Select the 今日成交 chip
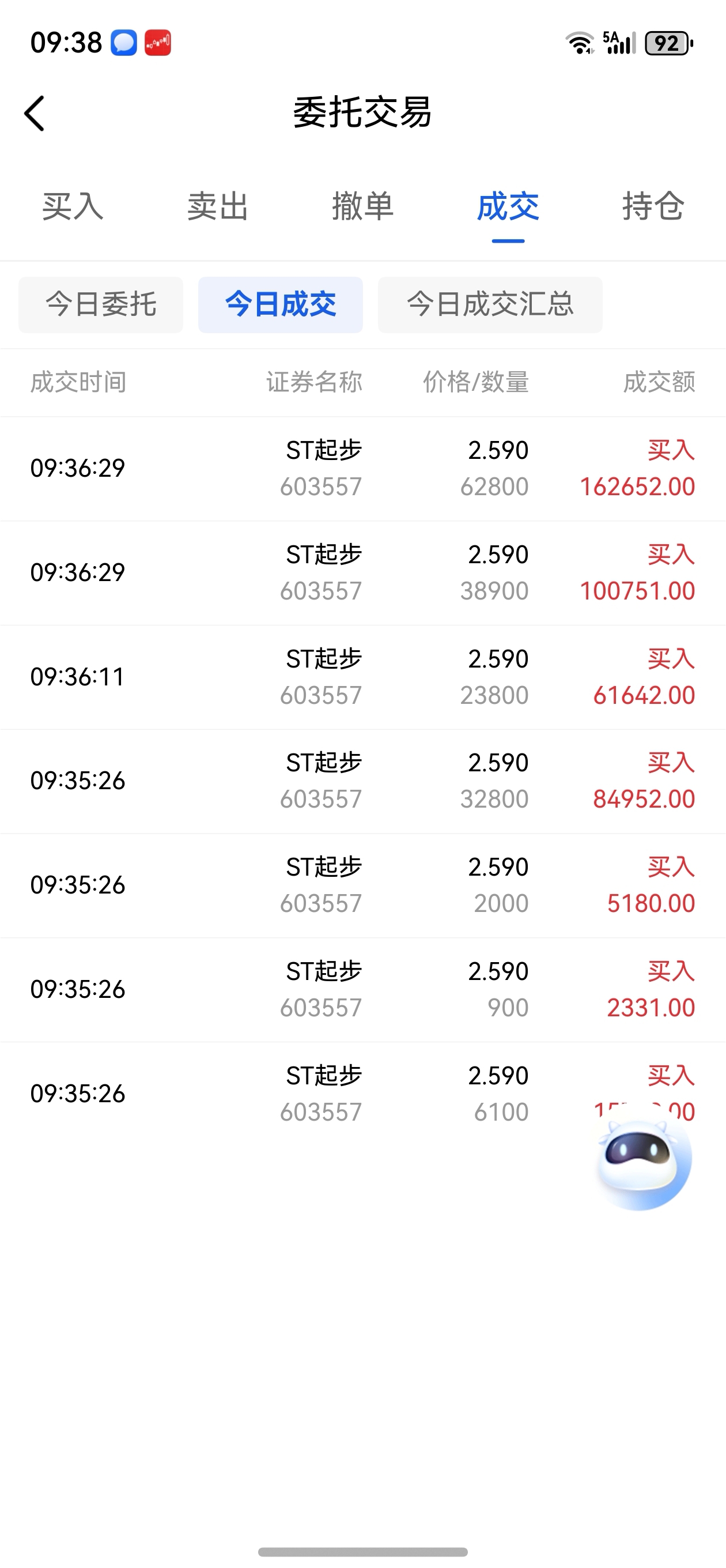The height and width of the screenshot is (1568, 726). [280, 304]
